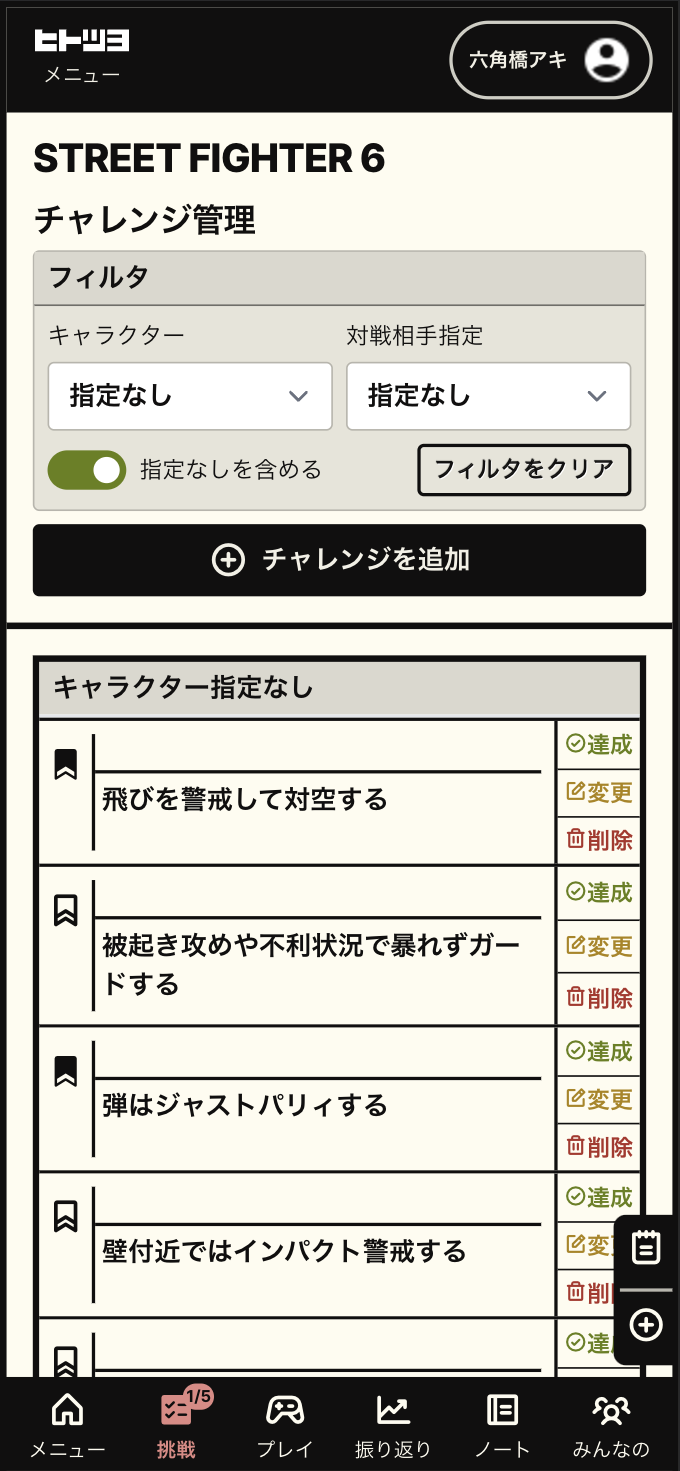Toggle bookmark on 壁付近ではインパクト警戒する
Screen dimensions: 680x1471
click(66, 1216)
